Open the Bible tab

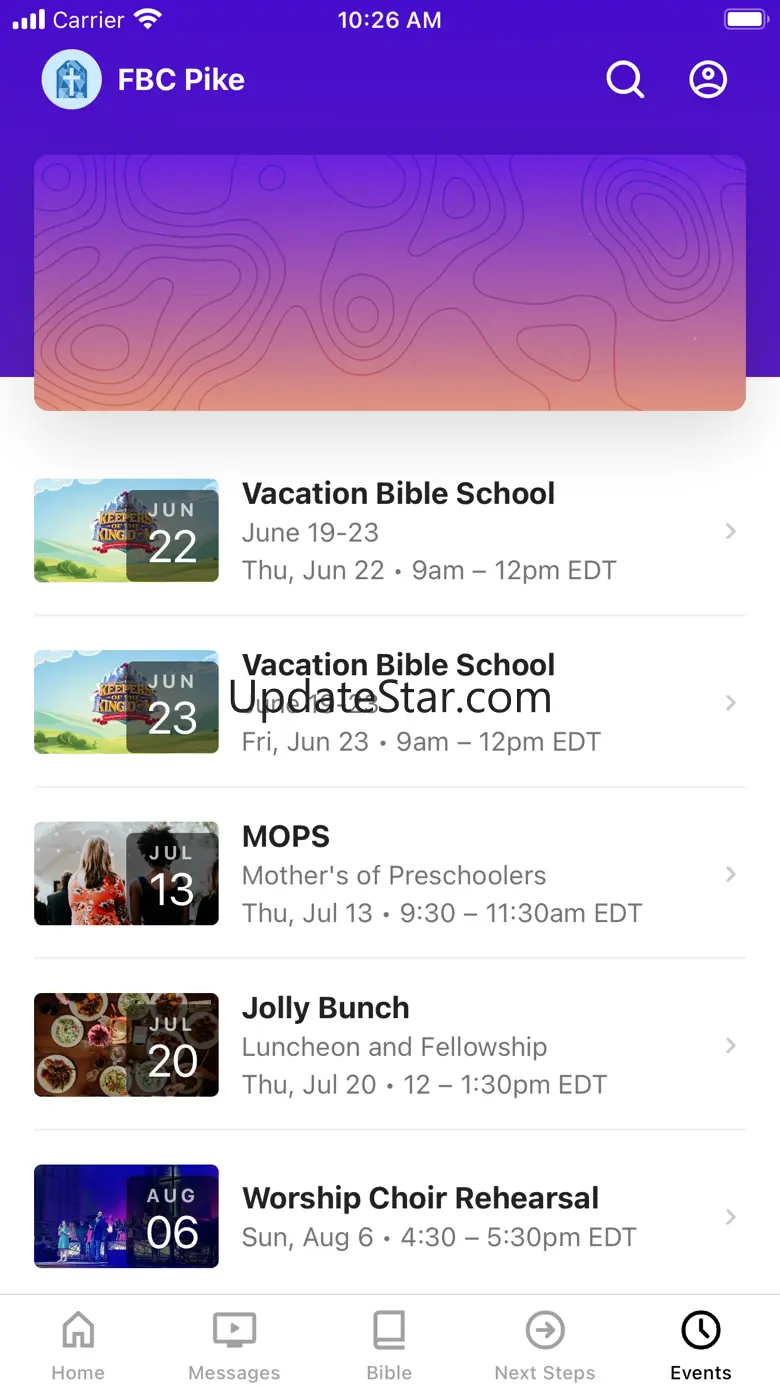coord(389,1346)
